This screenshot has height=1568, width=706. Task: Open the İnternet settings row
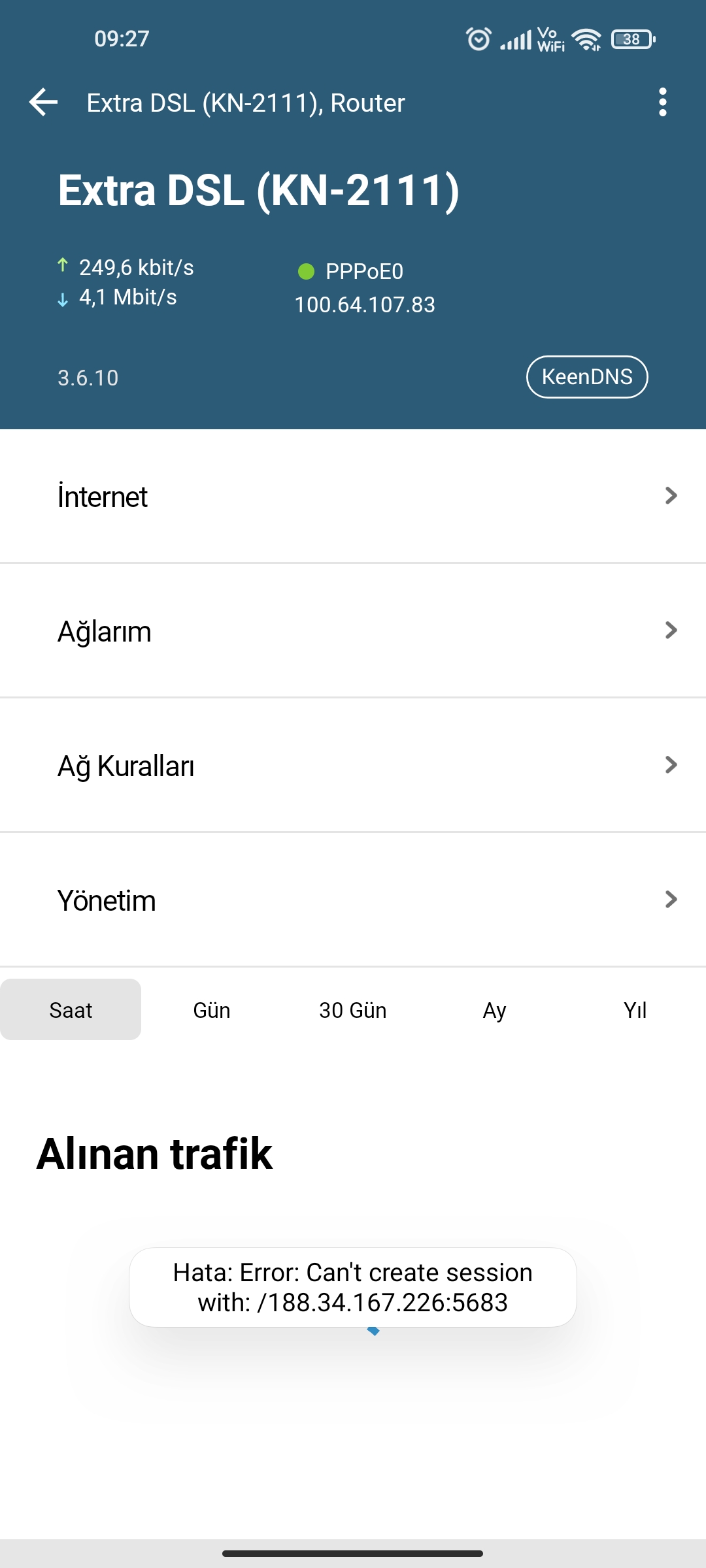353,496
